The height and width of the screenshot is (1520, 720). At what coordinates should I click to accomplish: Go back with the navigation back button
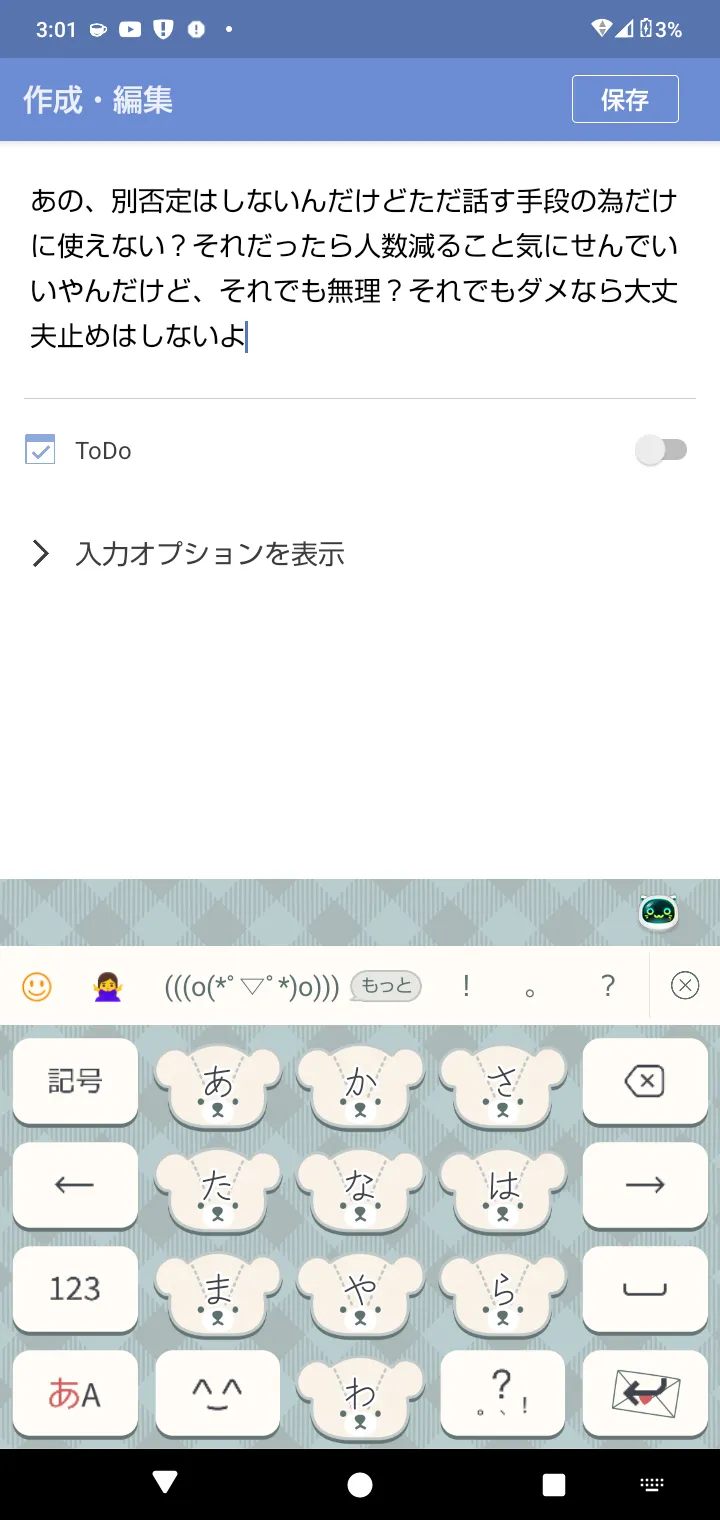point(166,1484)
